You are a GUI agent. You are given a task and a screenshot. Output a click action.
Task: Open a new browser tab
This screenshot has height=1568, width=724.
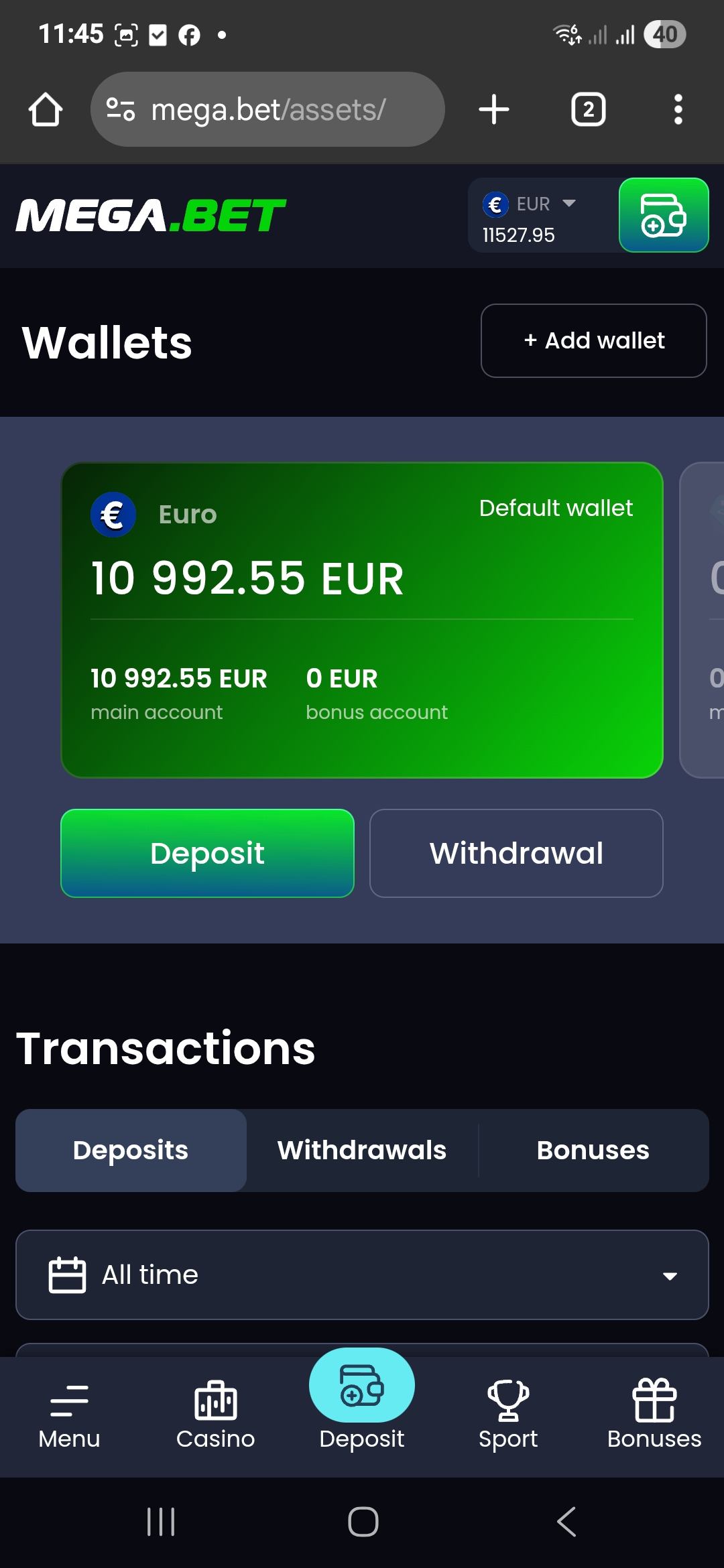pyautogui.click(x=494, y=110)
